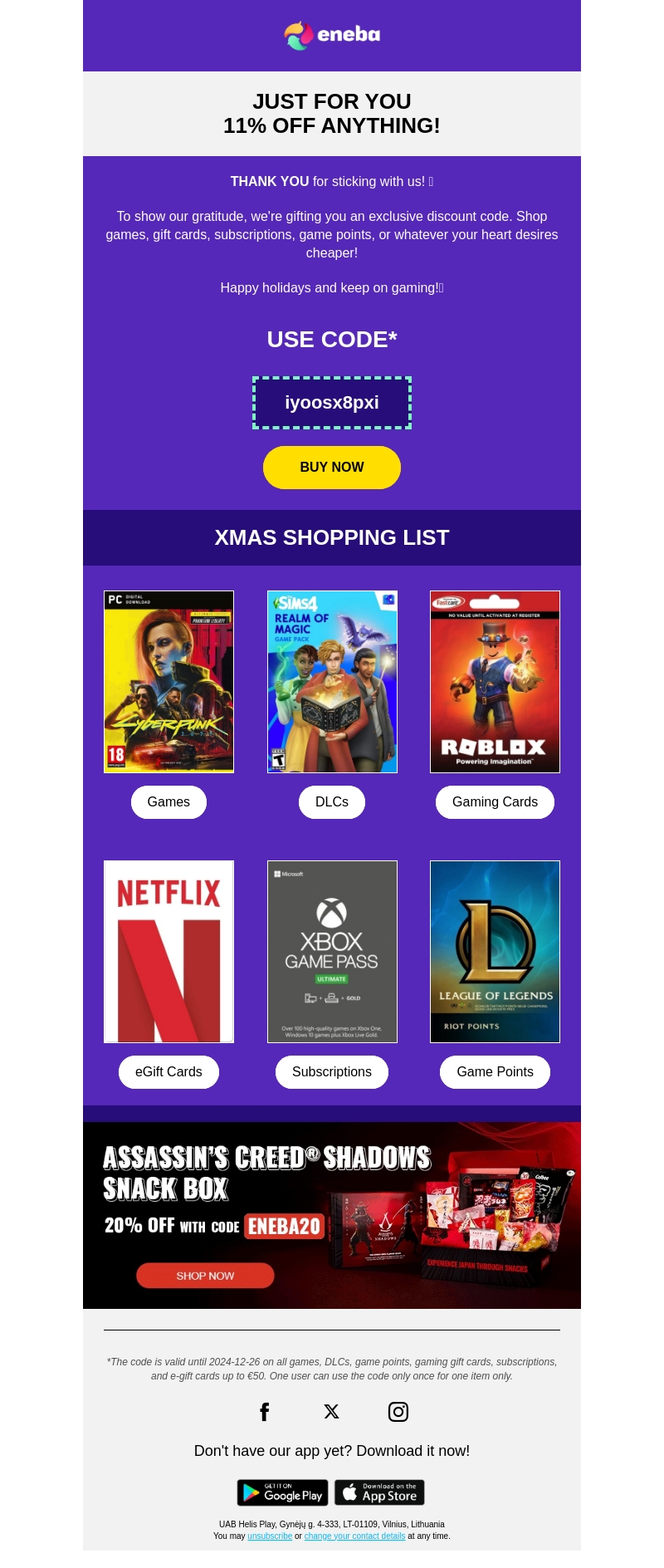
Task: Tap SHOP NOW on the Snack Box banner
Action: pos(205,1276)
